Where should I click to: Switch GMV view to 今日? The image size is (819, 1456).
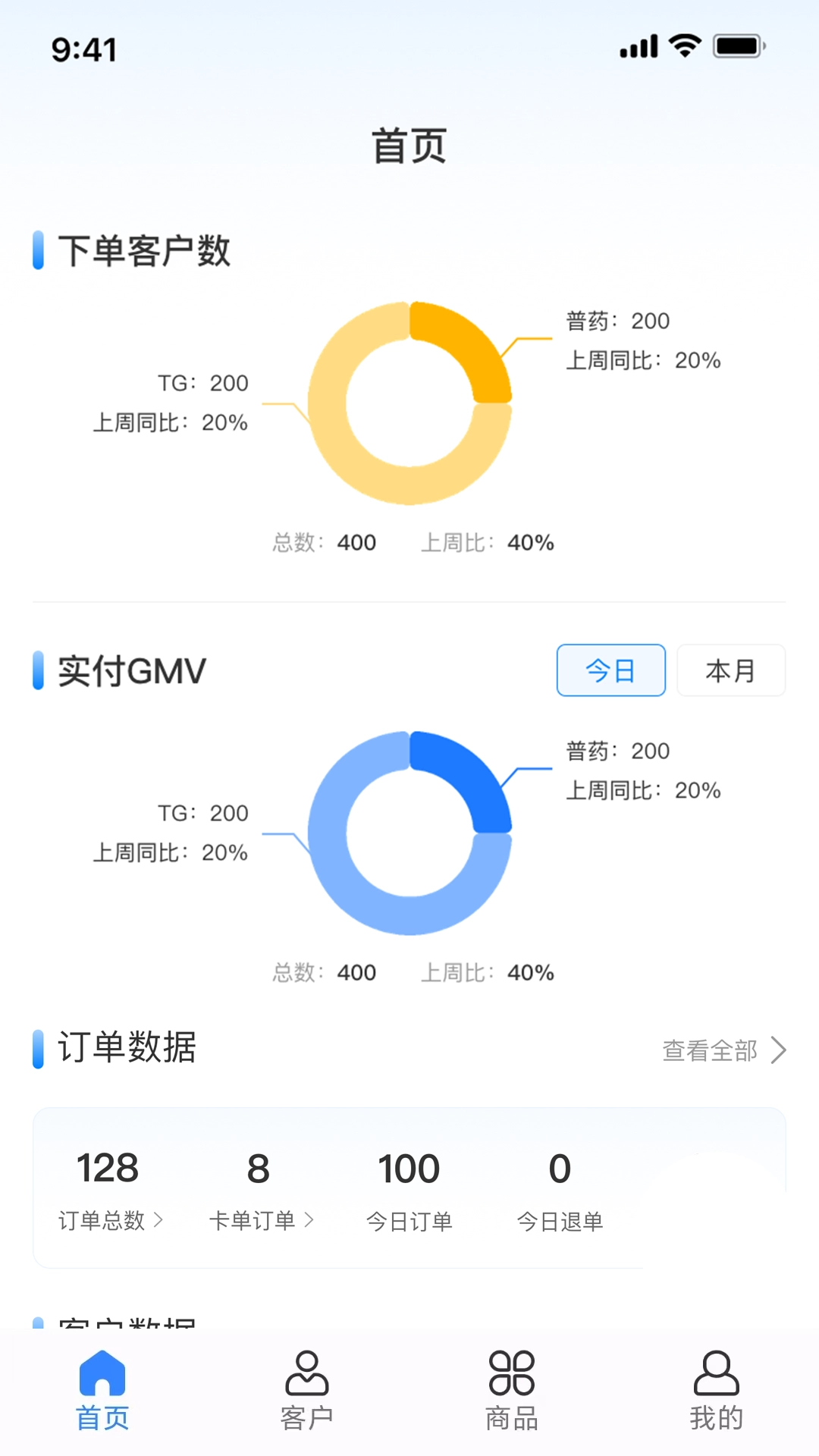click(x=610, y=670)
